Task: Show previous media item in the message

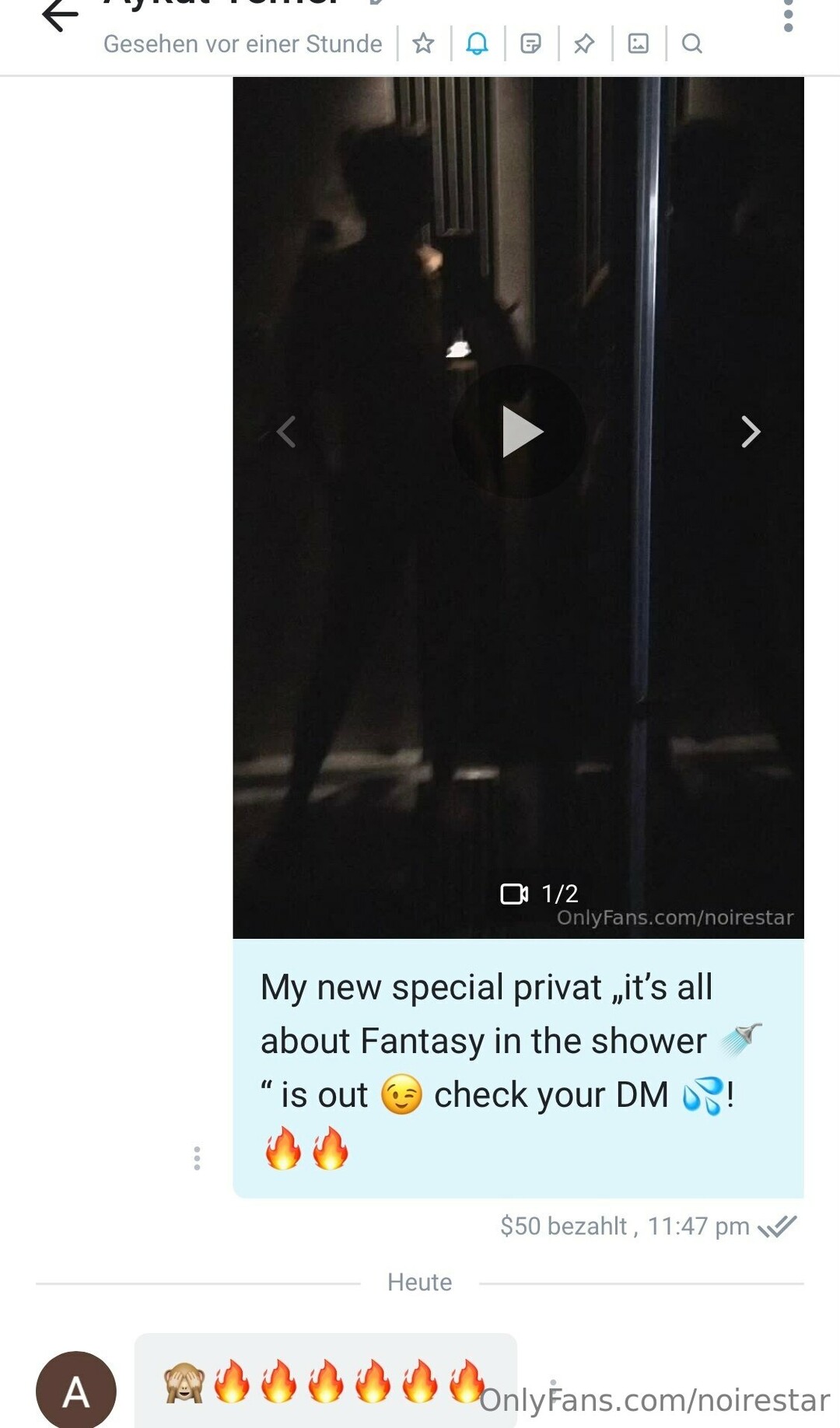Action: (x=286, y=432)
